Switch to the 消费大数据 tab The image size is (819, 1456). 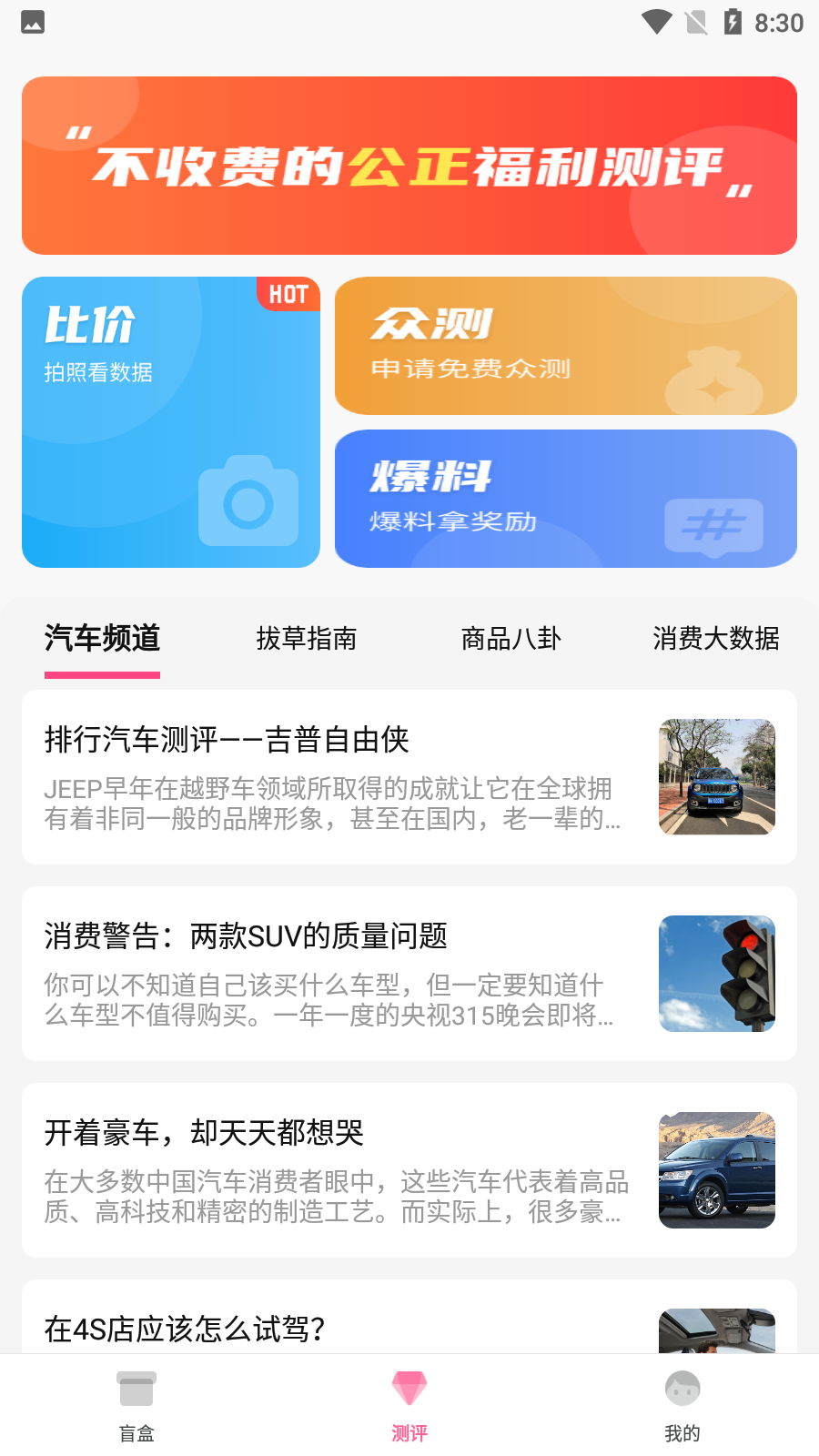coord(716,639)
